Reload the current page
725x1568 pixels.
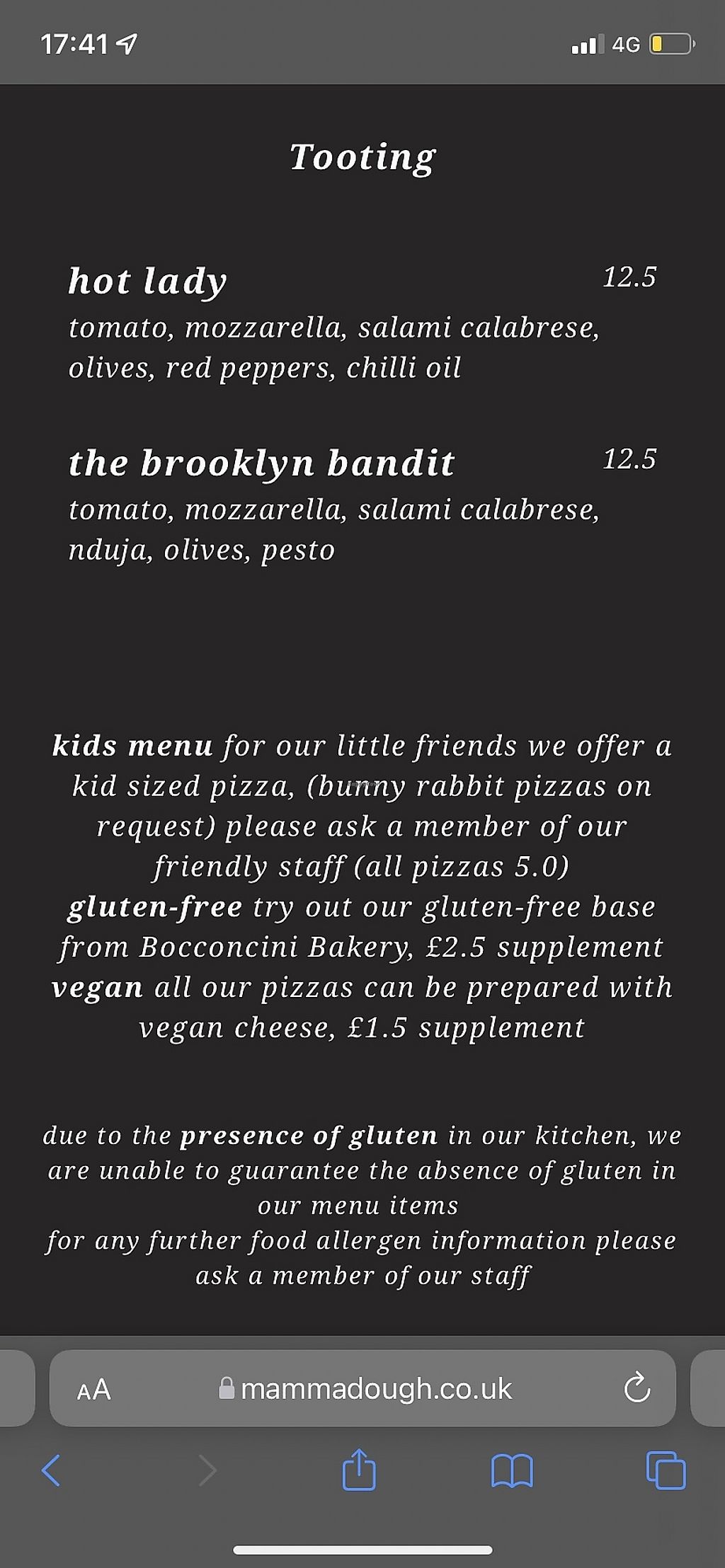pos(636,1388)
